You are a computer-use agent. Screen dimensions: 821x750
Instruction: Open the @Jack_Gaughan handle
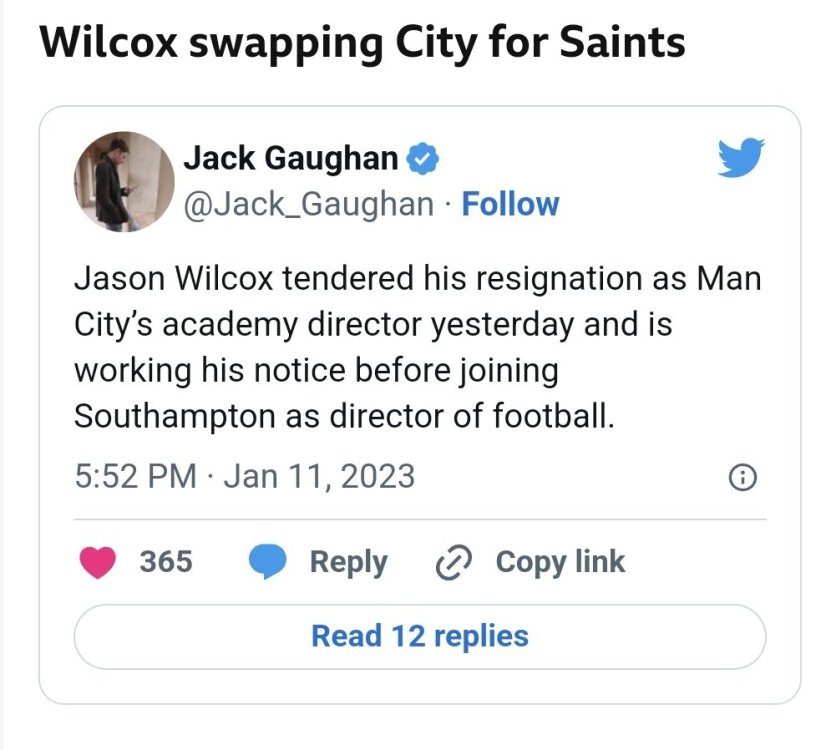coord(309,204)
